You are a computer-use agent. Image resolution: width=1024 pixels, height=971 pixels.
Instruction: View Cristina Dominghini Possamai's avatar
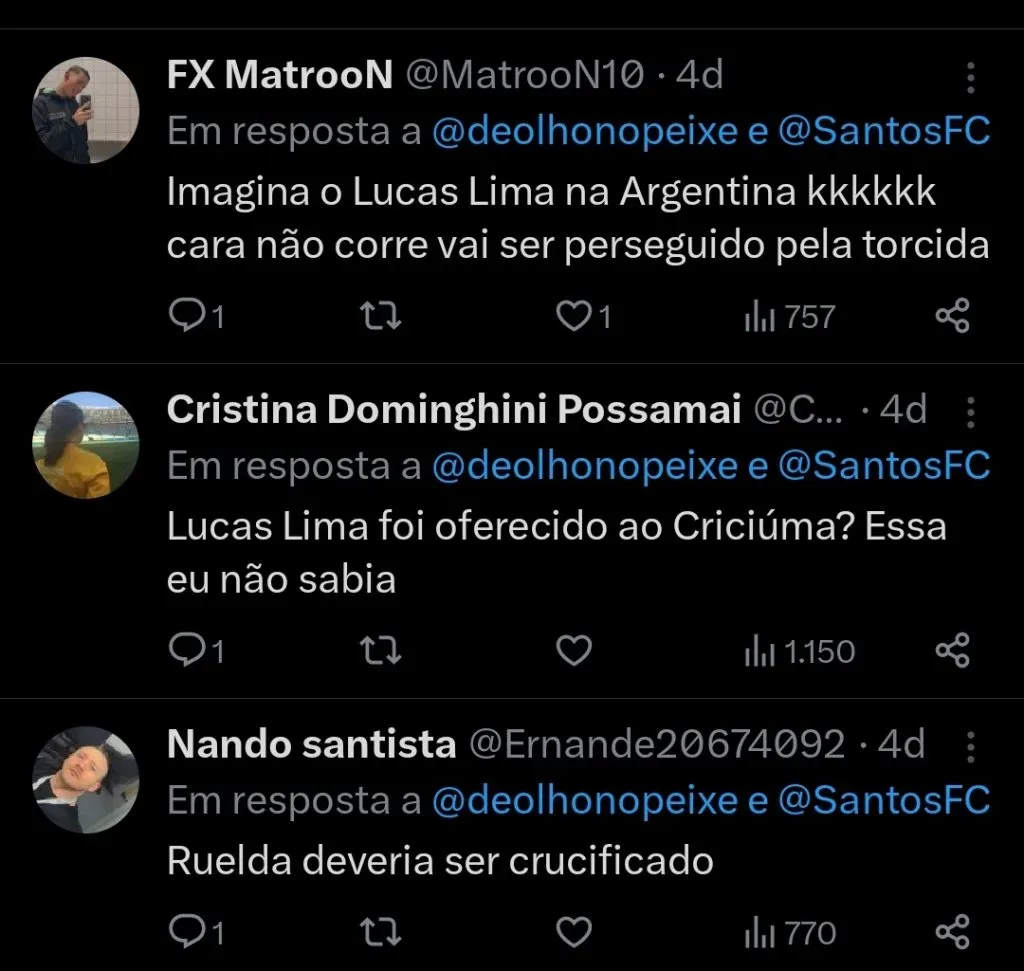pos(85,445)
